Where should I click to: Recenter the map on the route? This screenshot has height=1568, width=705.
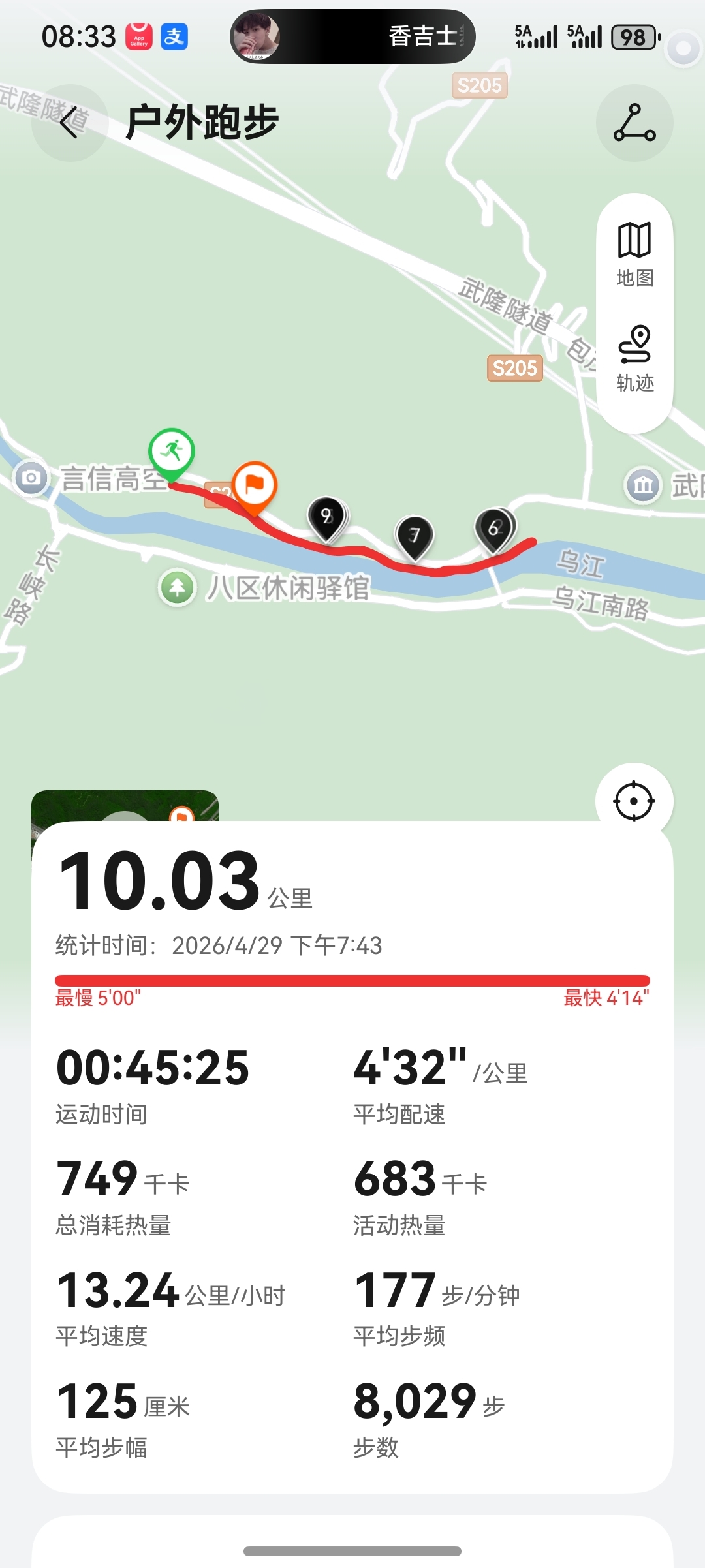coord(634,801)
